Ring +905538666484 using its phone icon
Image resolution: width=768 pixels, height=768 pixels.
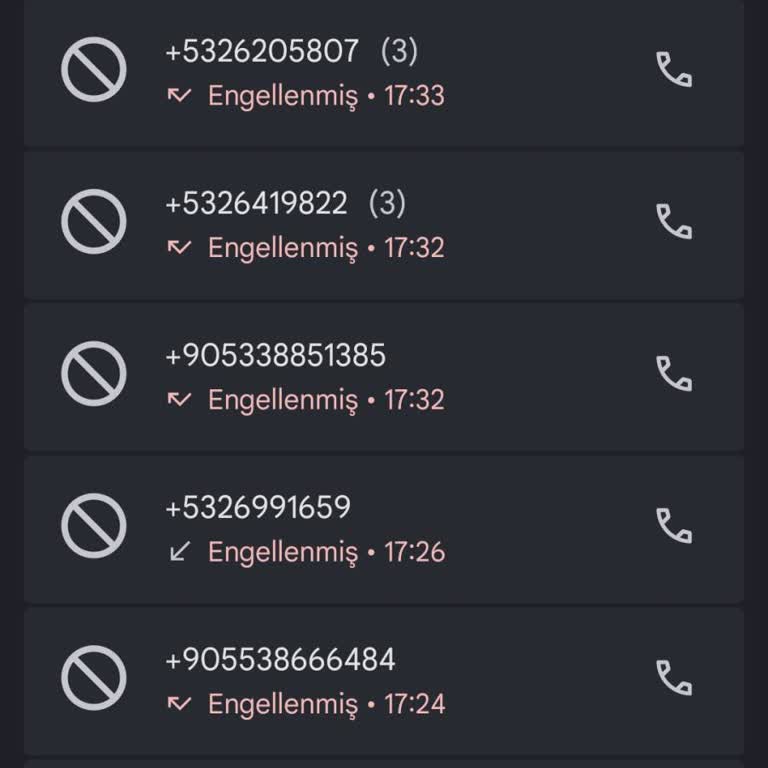[x=674, y=678]
